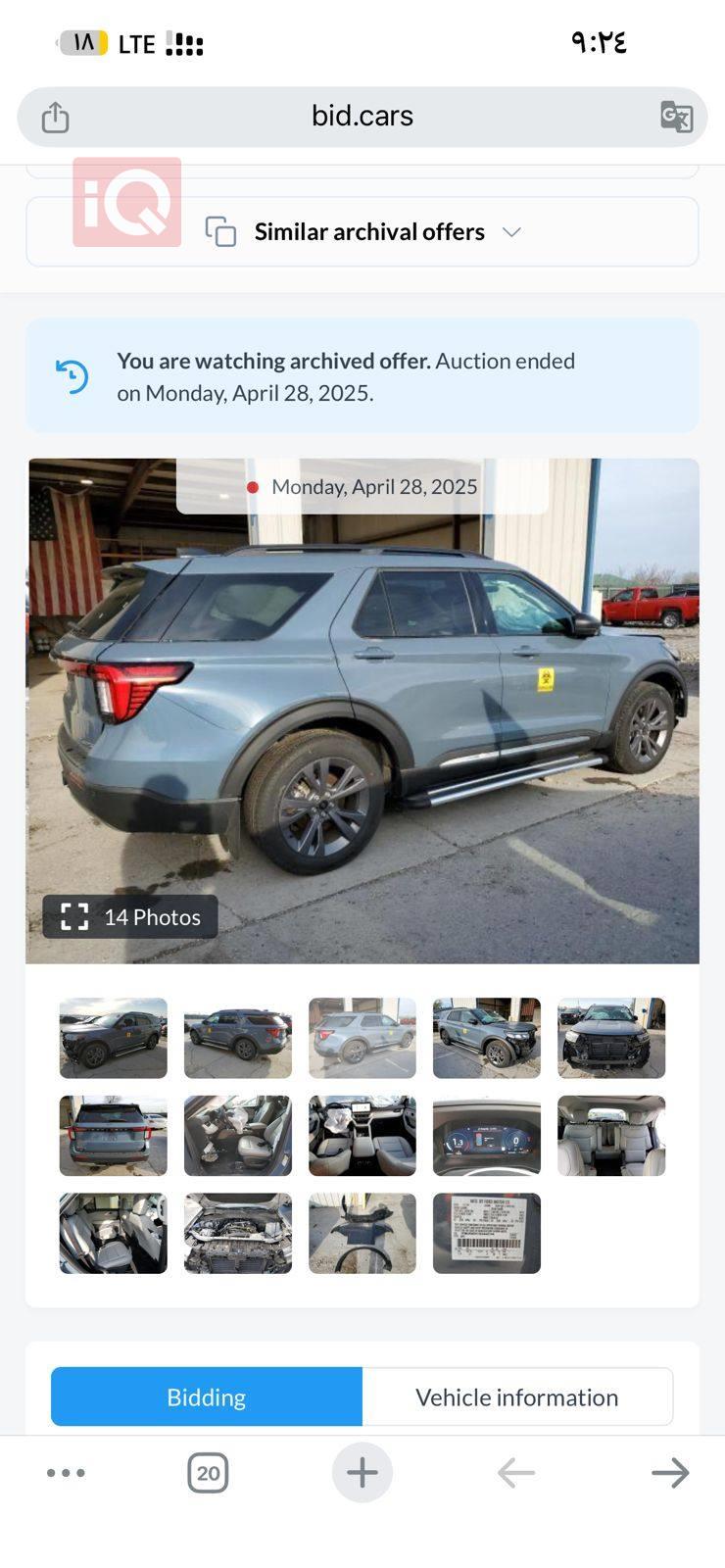Open the detached bumper parts thumbnail

pos(362,1234)
